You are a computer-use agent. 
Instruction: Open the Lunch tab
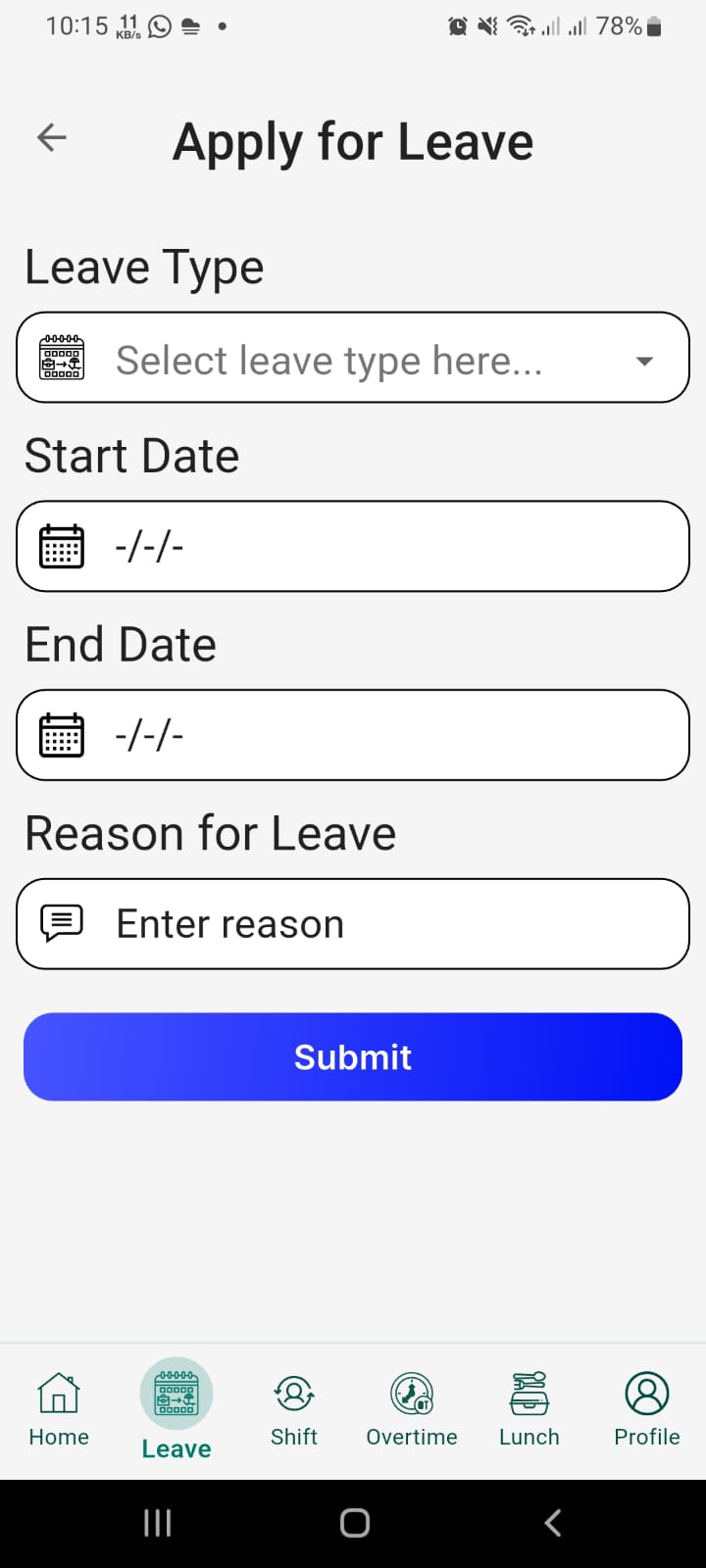tap(529, 1409)
